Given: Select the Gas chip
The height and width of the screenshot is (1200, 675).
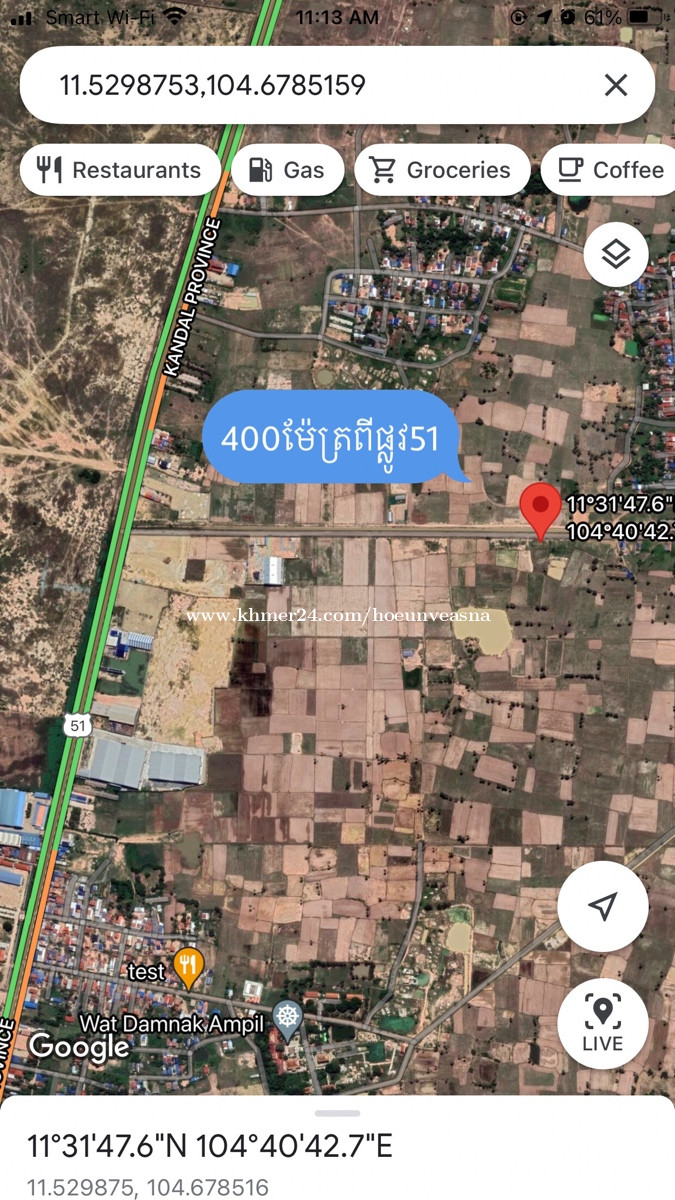Looking at the screenshot, I should click(288, 170).
